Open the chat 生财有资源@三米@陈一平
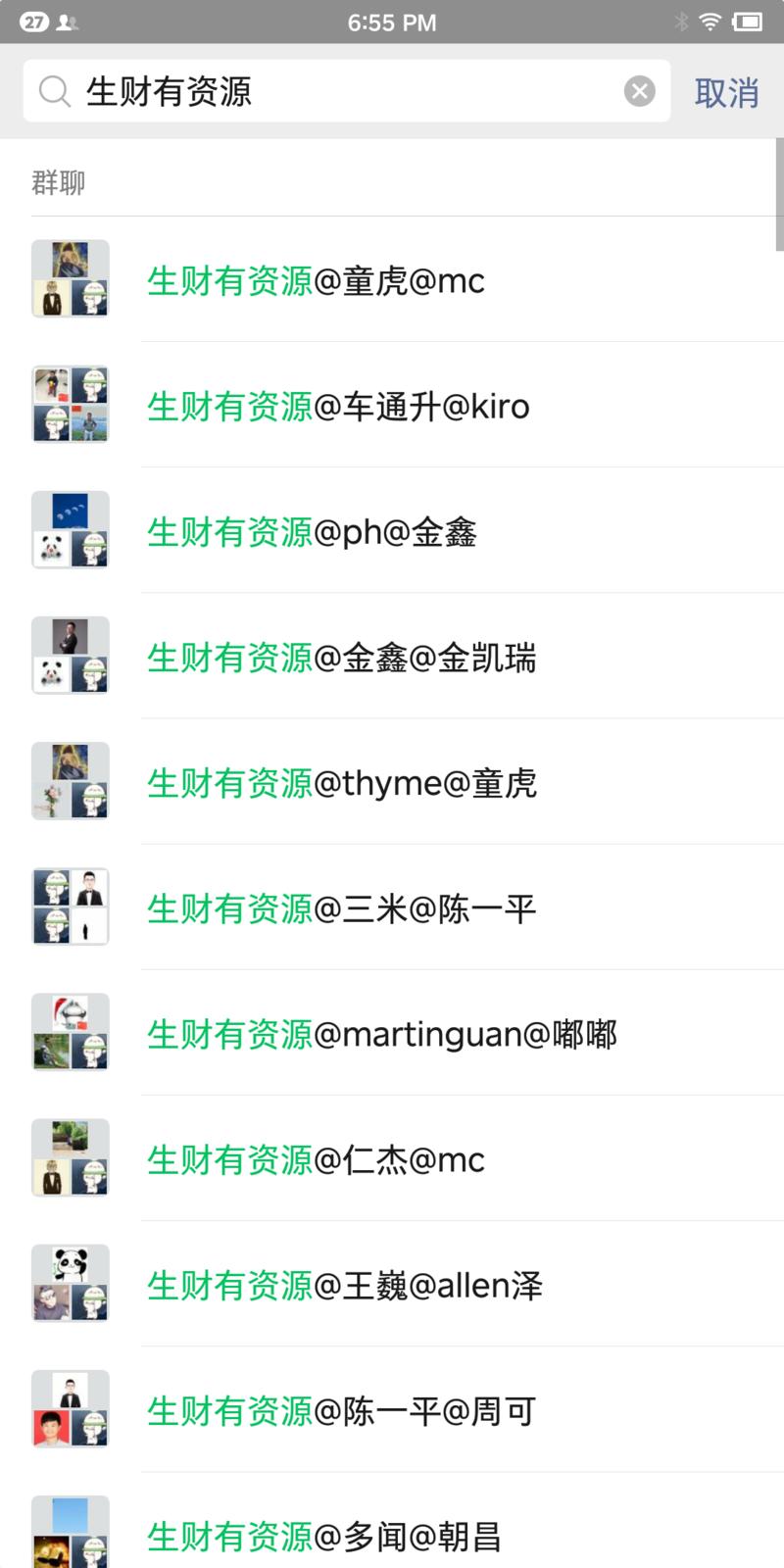Image resolution: width=784 pixels, height=1568 pixels. [341, 907]
